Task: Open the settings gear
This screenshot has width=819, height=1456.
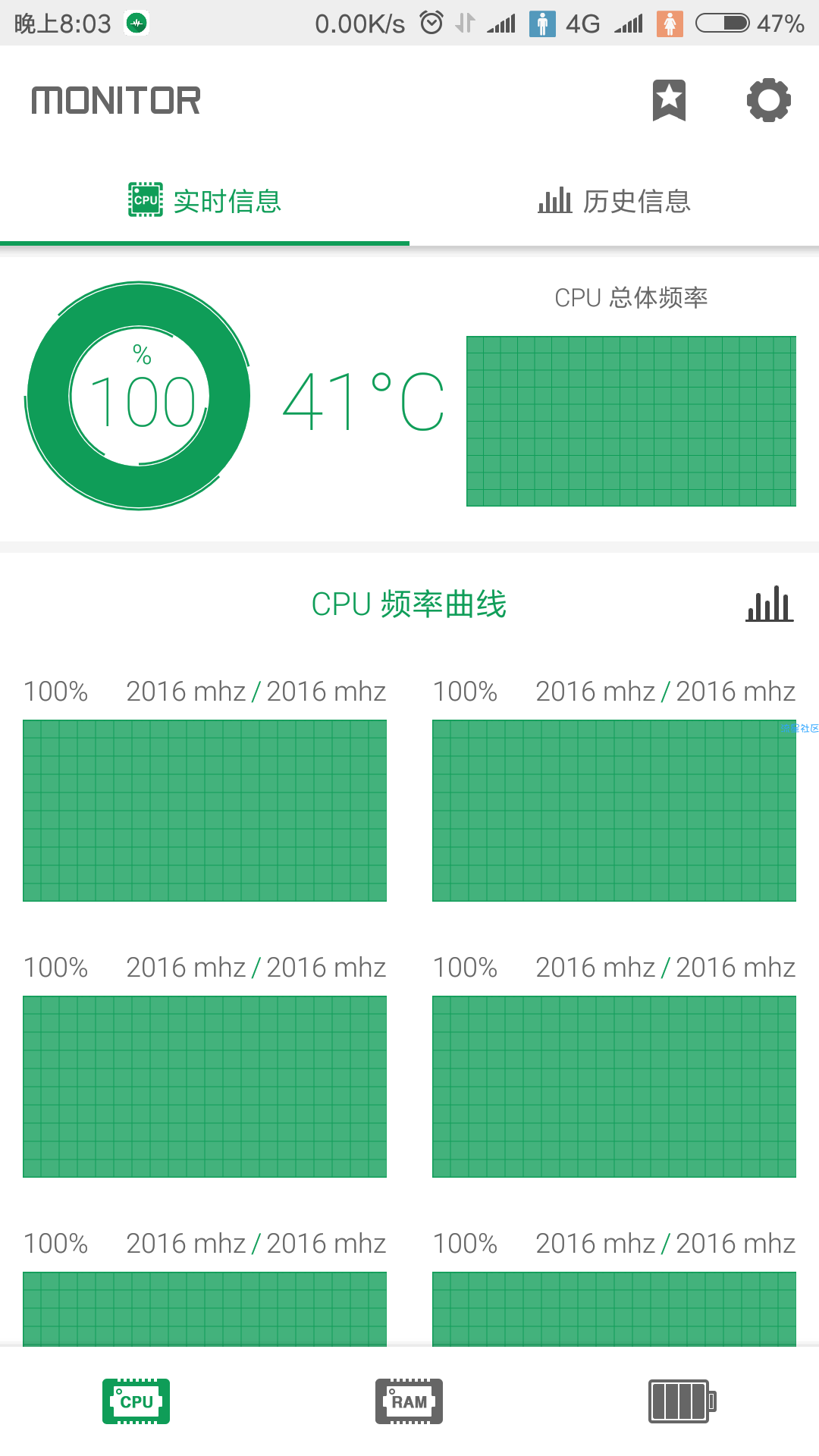Action: point(769,100)
